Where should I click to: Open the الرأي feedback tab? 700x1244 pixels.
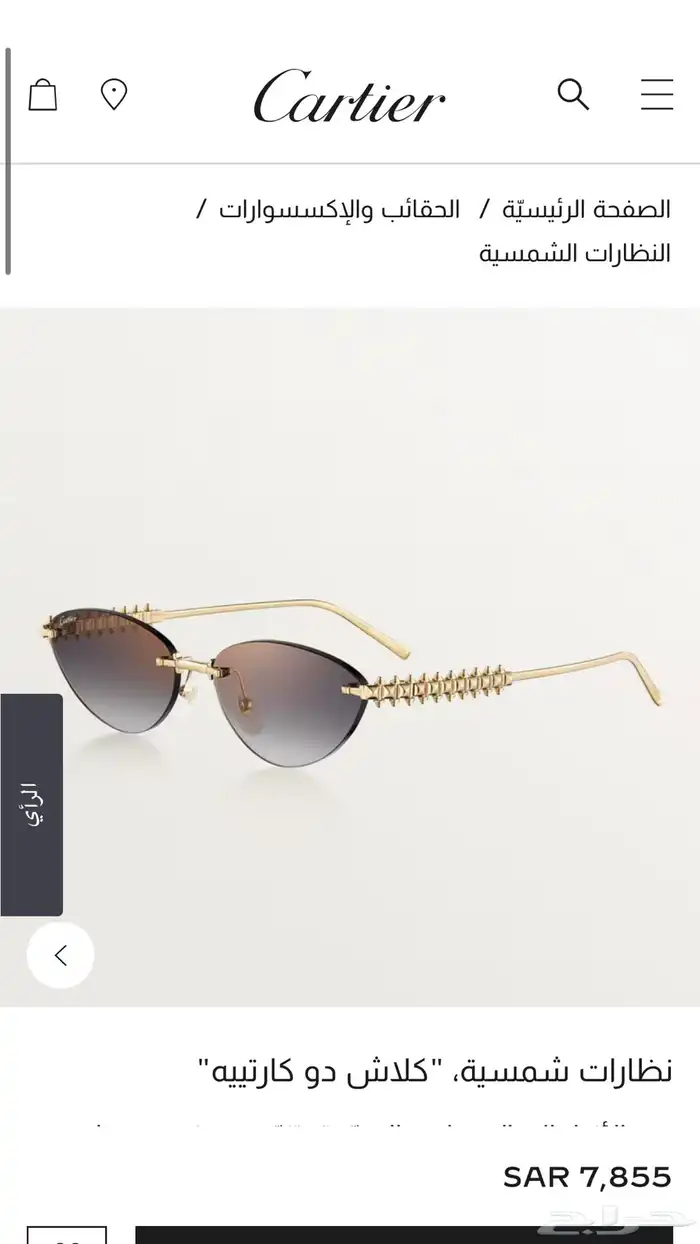31,804
